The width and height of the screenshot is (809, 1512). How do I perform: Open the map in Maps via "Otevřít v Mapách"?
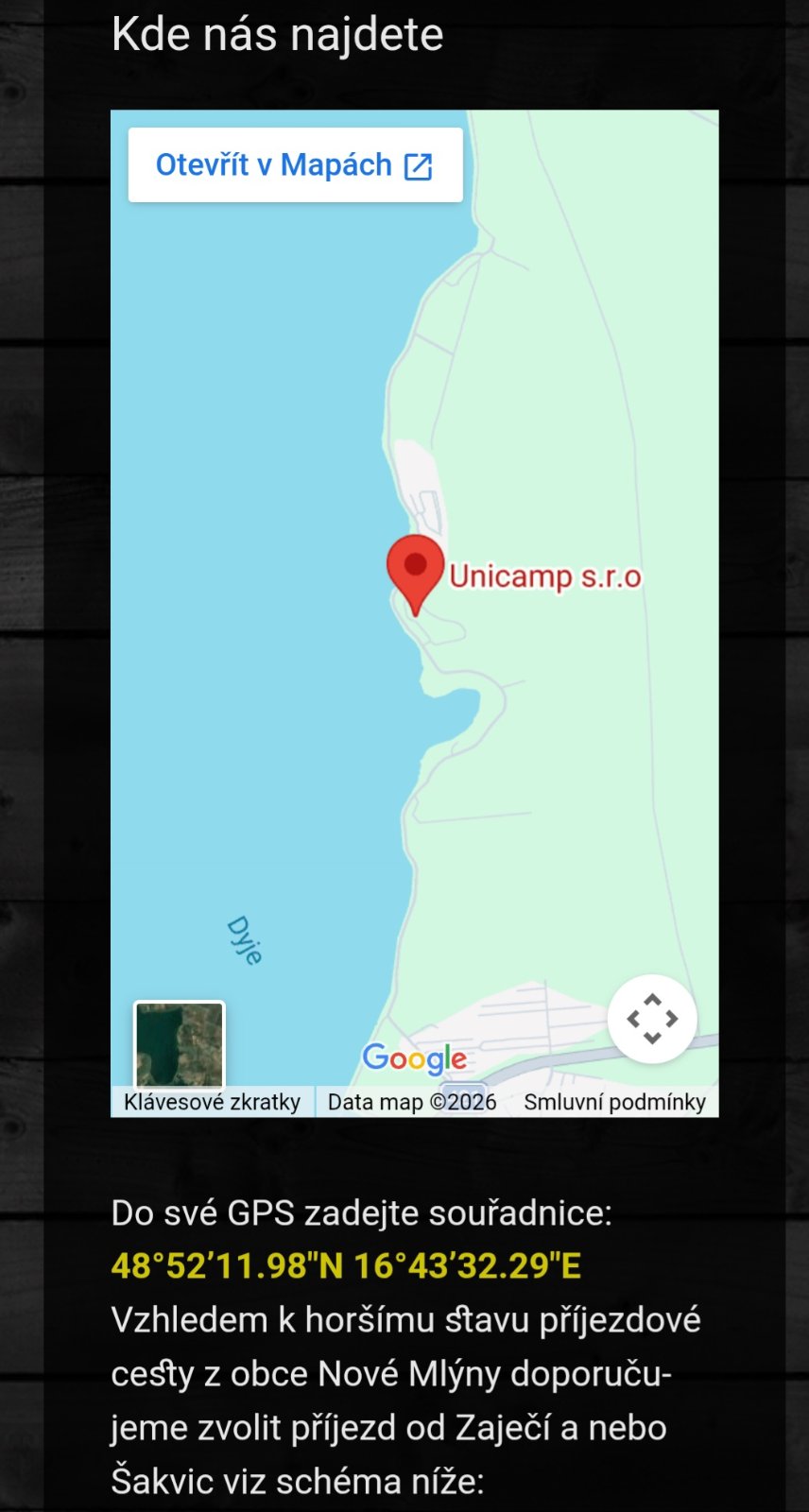[295, 165]
